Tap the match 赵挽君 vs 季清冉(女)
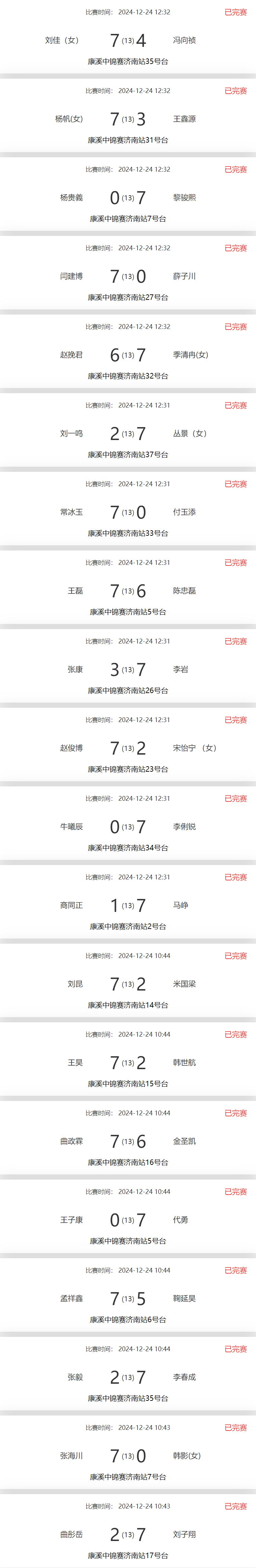The height and width of the screenshot is (1568, 256). coord(128,354)
